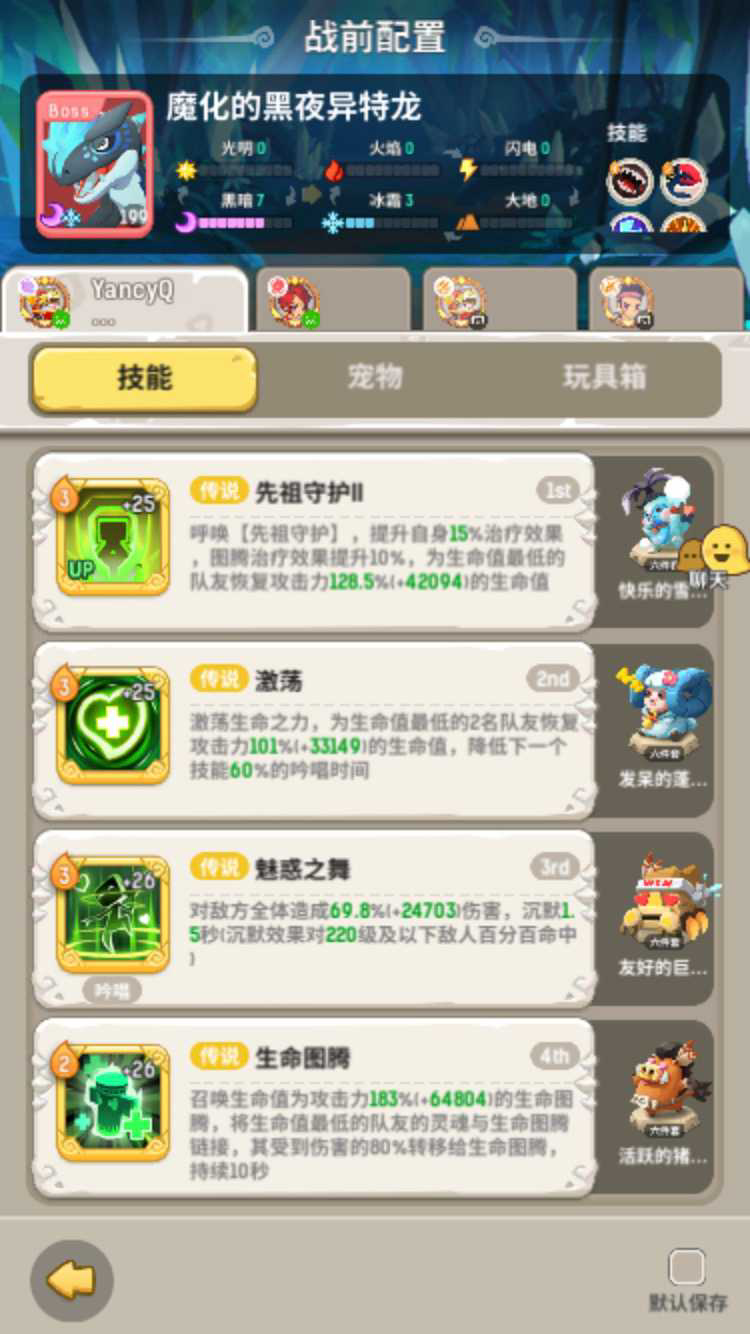Select the 技能 tab

pos(144,378)
